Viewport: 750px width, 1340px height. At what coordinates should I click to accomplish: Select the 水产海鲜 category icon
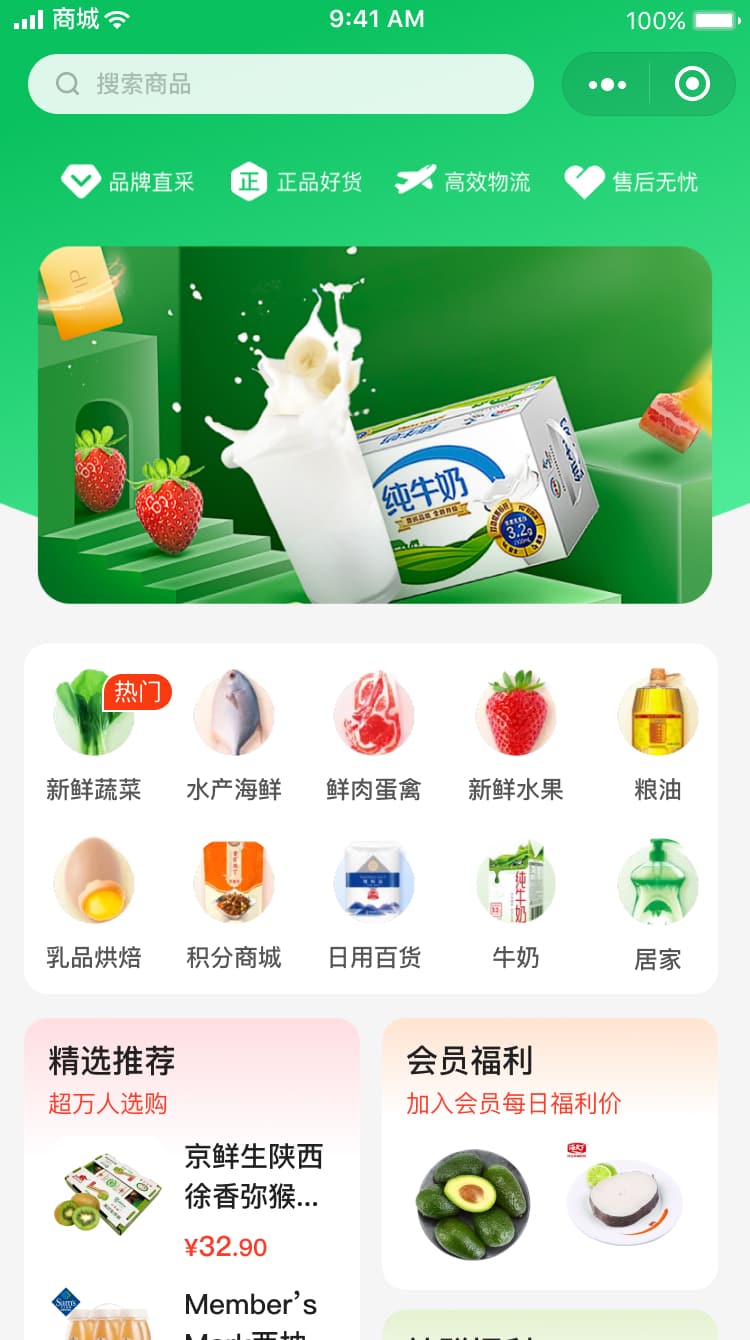pos(235,712)
